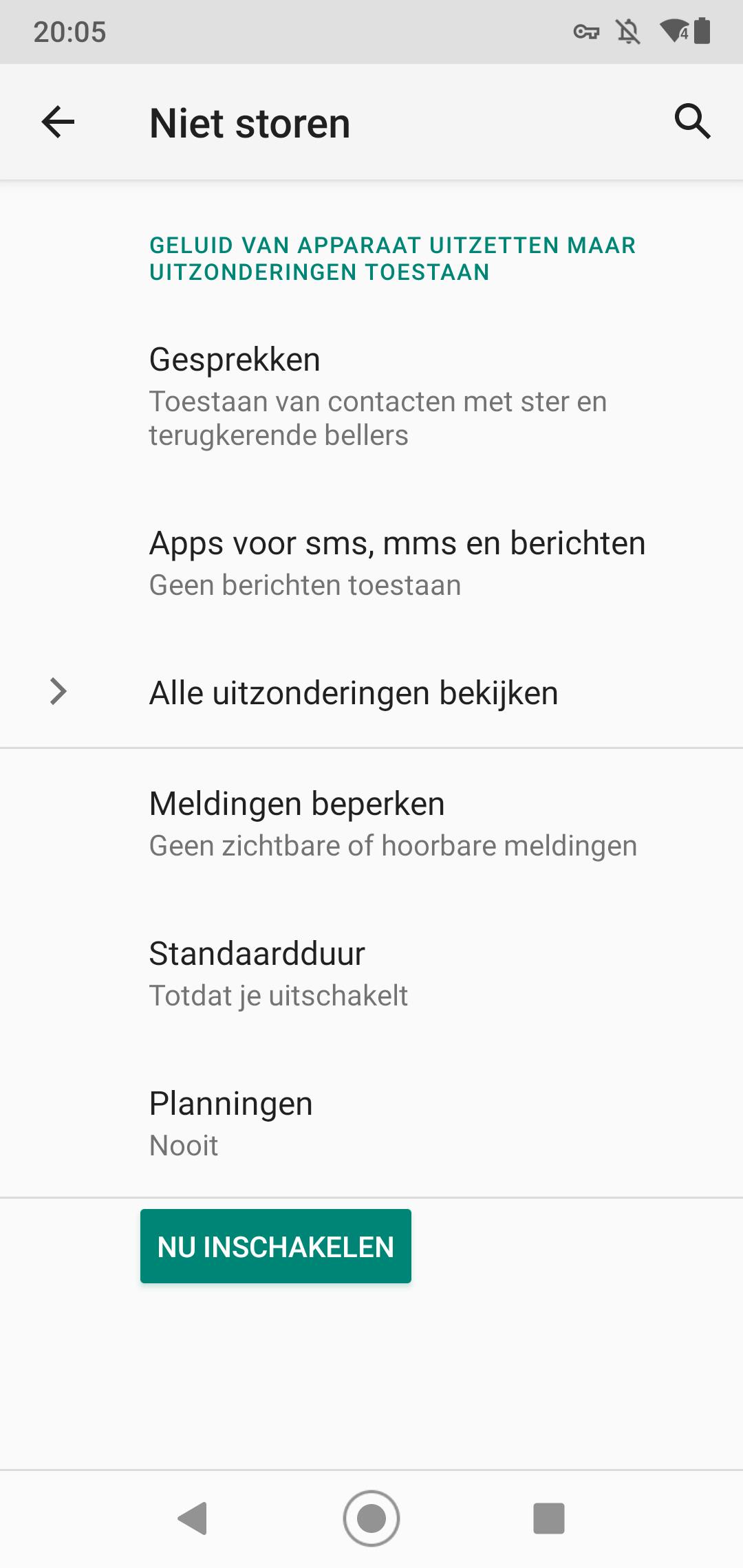
Task: Open the Planningen row
Action: pyautogui.click(x=371, y=1123)
